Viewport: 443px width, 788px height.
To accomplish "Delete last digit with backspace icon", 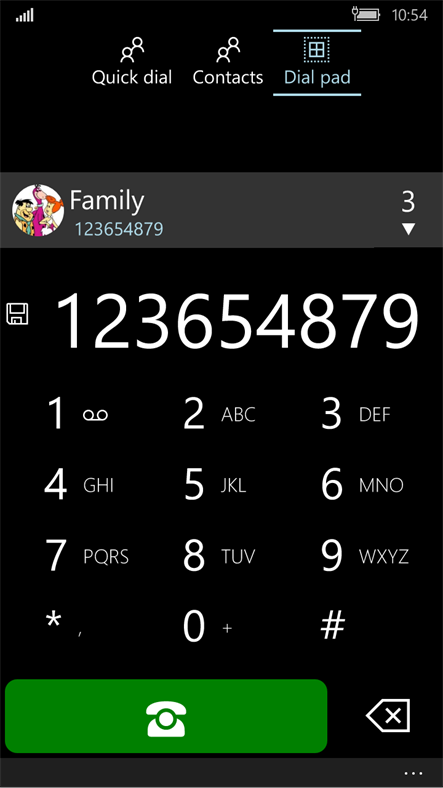I will pos(388,715).
